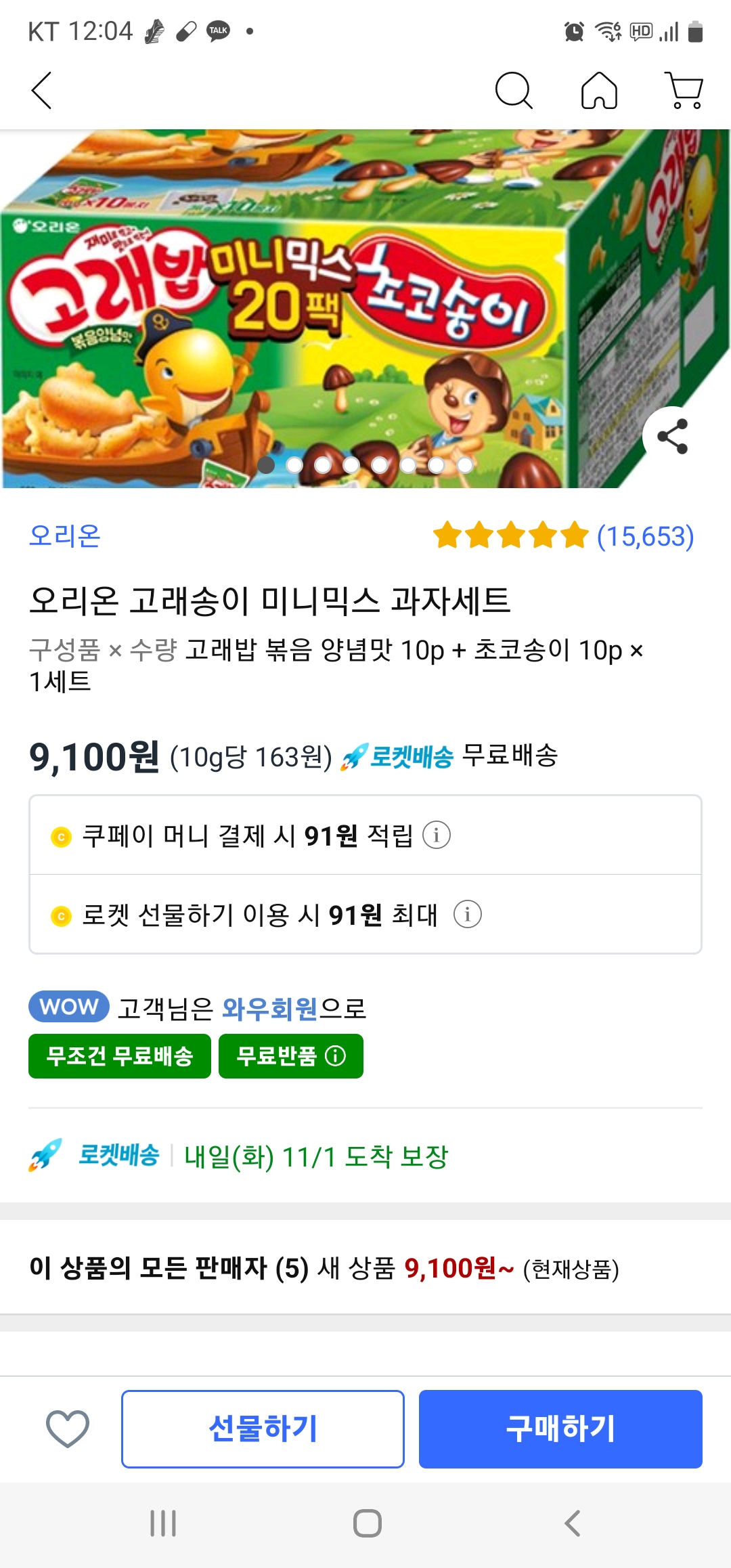The width and height of the screenshot is (731, 1568).
Task: Go to the phone's home screen
Action: coord(367,1523)
